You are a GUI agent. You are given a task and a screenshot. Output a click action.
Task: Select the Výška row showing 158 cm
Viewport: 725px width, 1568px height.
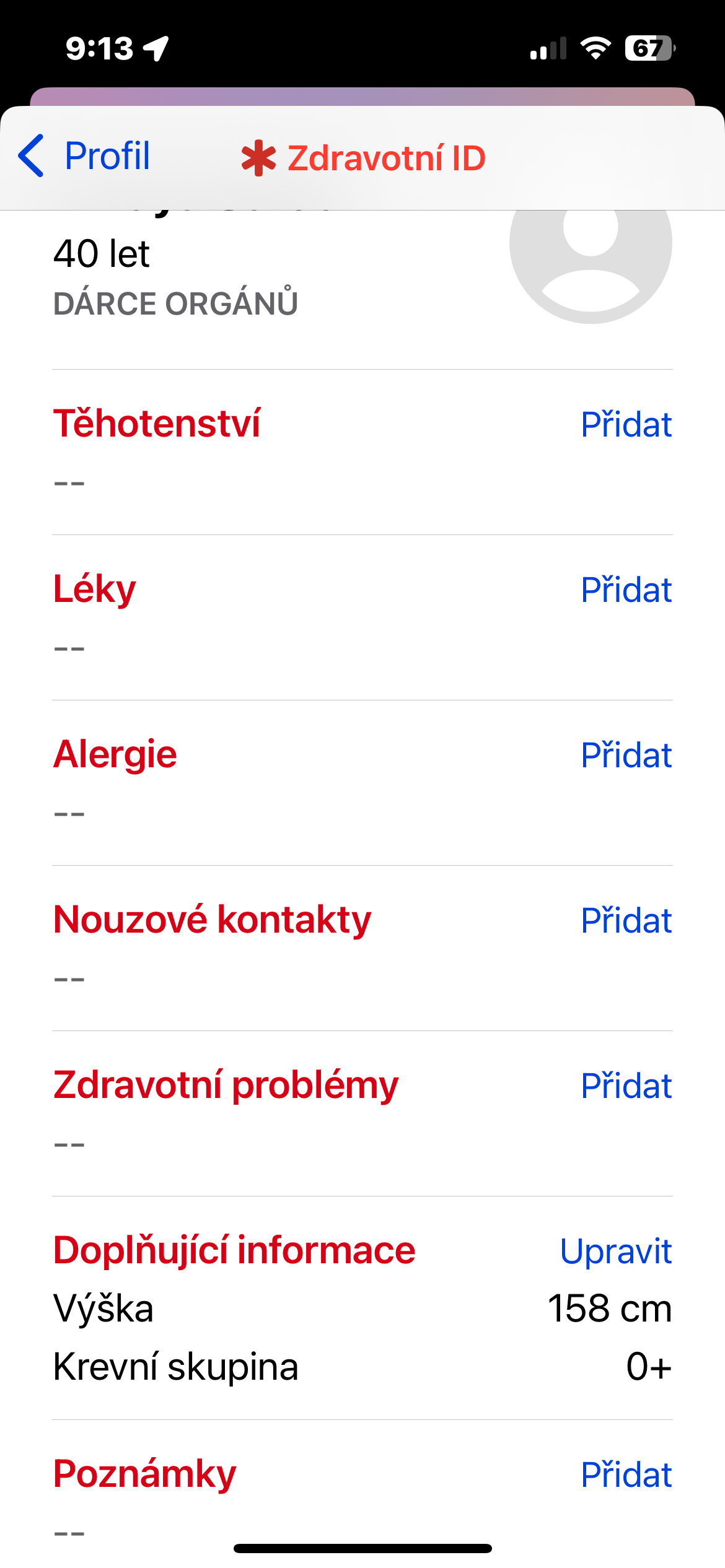click(x=362, y=1309)
